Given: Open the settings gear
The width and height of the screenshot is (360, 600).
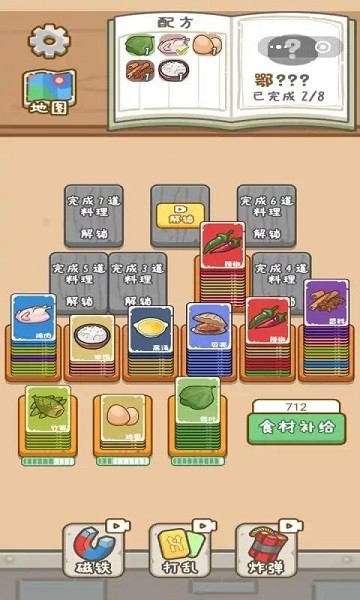Looking at the screenshot, I should pyautogui.click(x=49, y=41).
